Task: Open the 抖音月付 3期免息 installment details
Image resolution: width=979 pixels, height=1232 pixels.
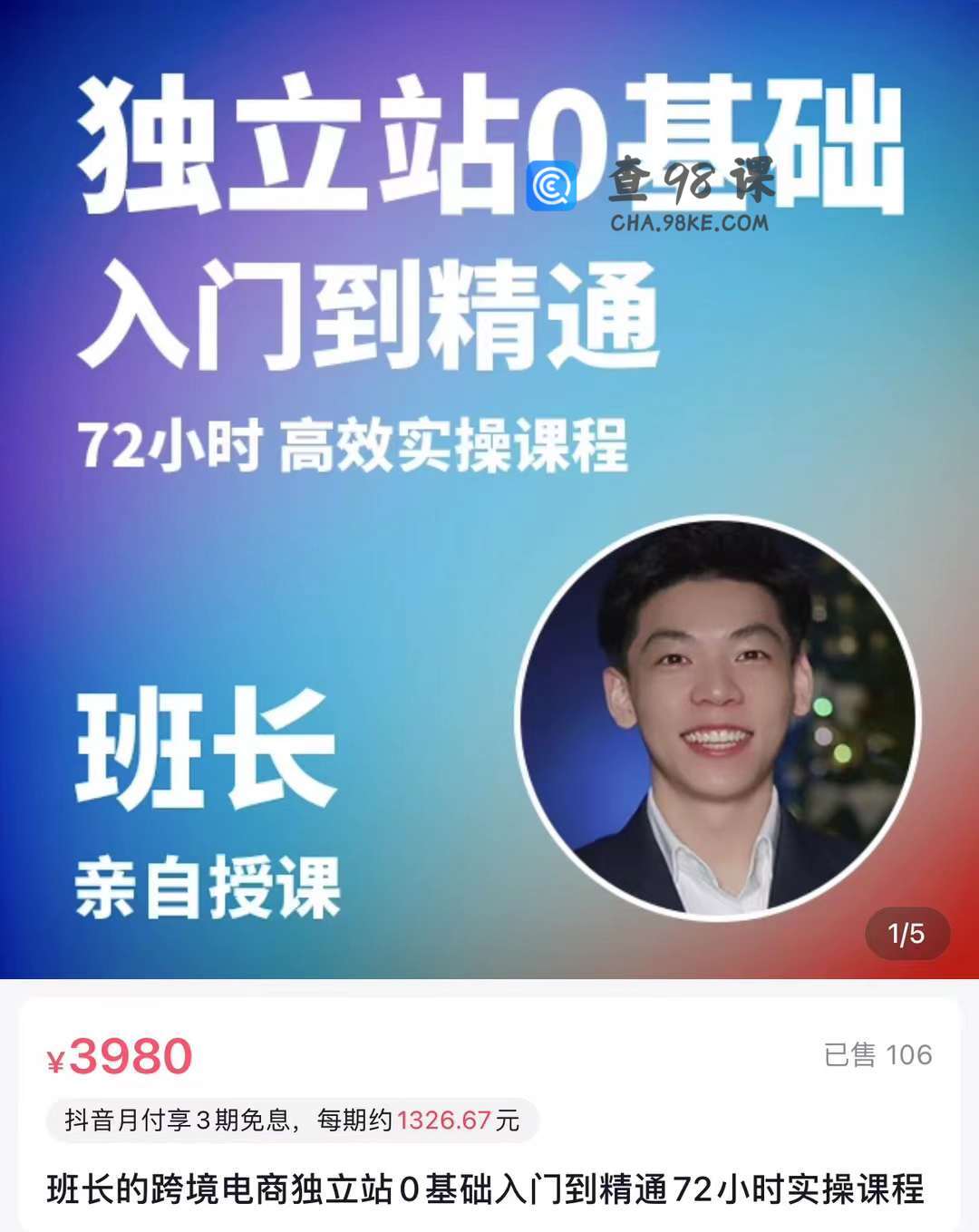Action: click(x=292, y=1120)
